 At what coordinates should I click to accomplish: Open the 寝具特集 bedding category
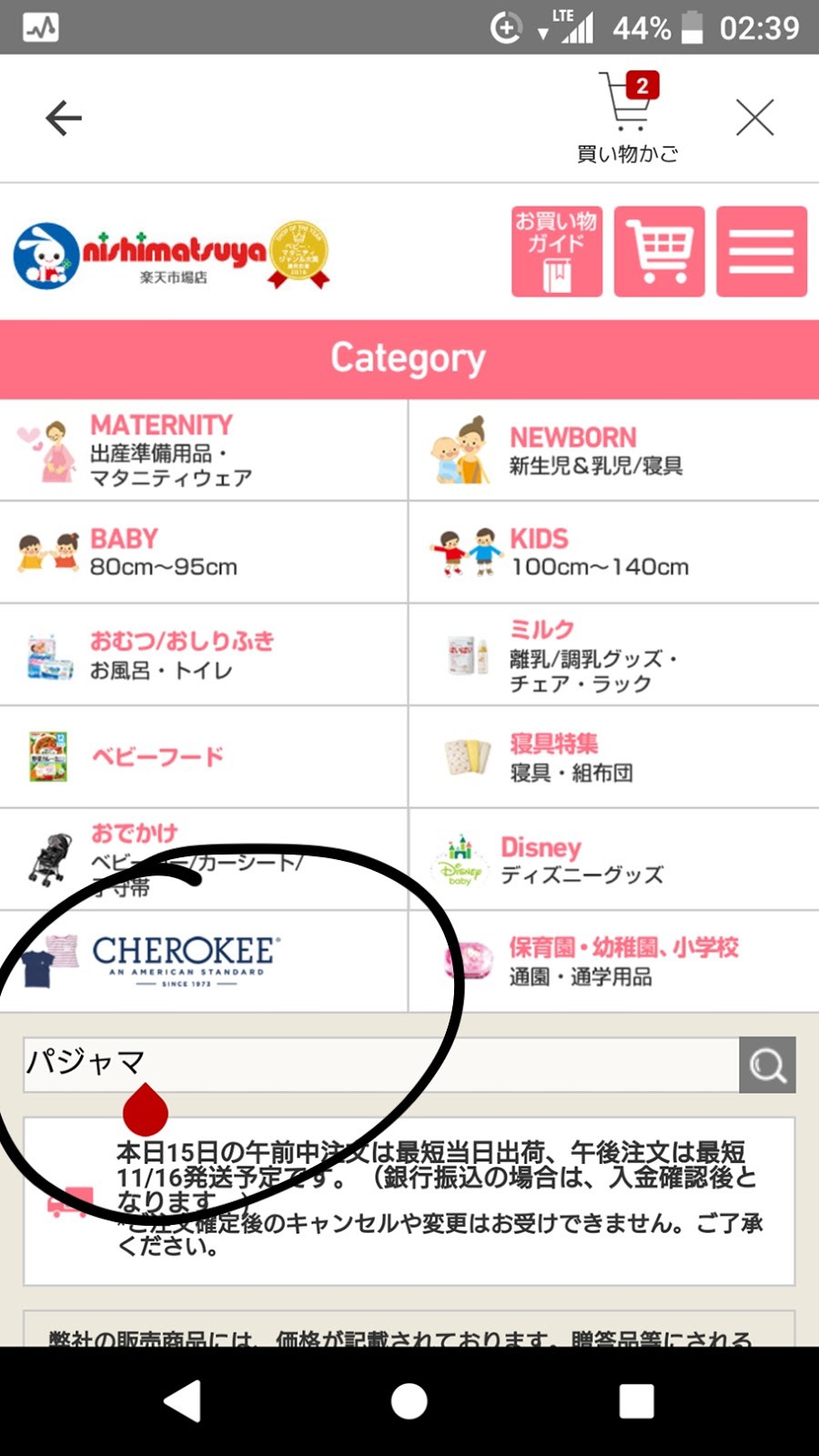click(x=613, y=756)
